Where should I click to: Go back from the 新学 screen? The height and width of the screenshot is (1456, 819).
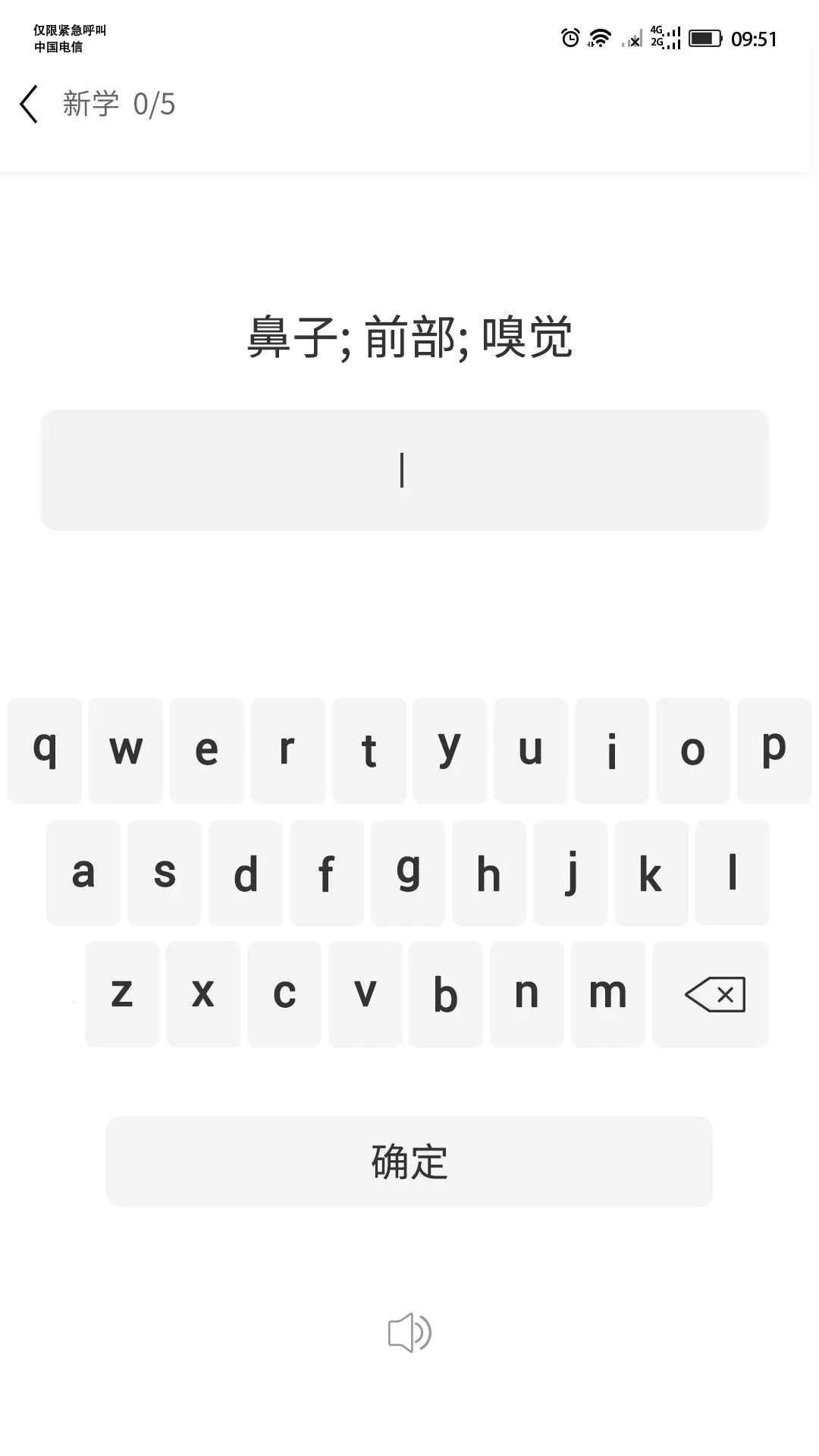tap(29, 105)
